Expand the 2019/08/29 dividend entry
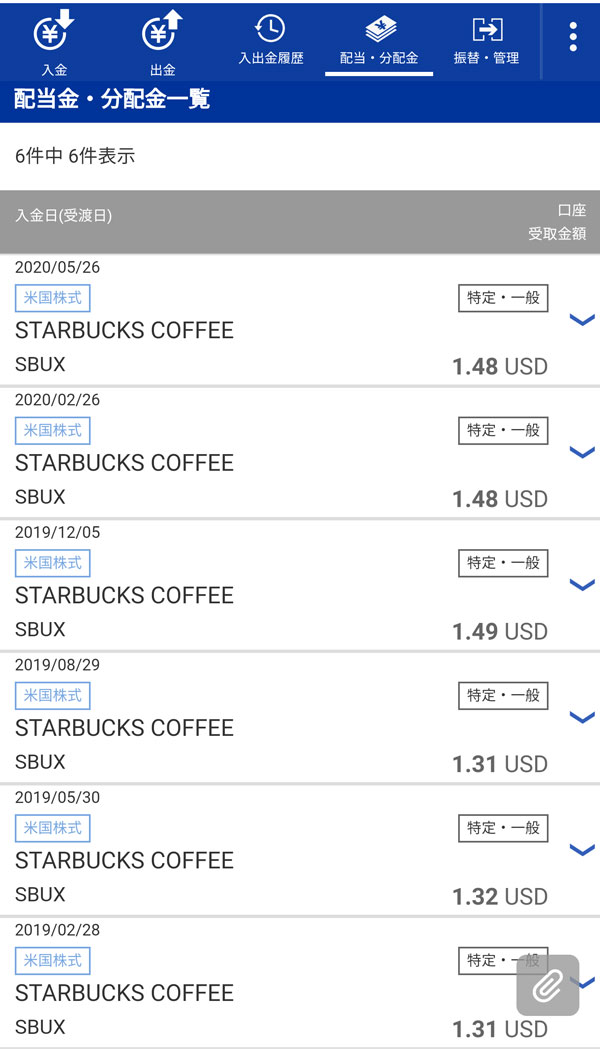 (581, 717)
